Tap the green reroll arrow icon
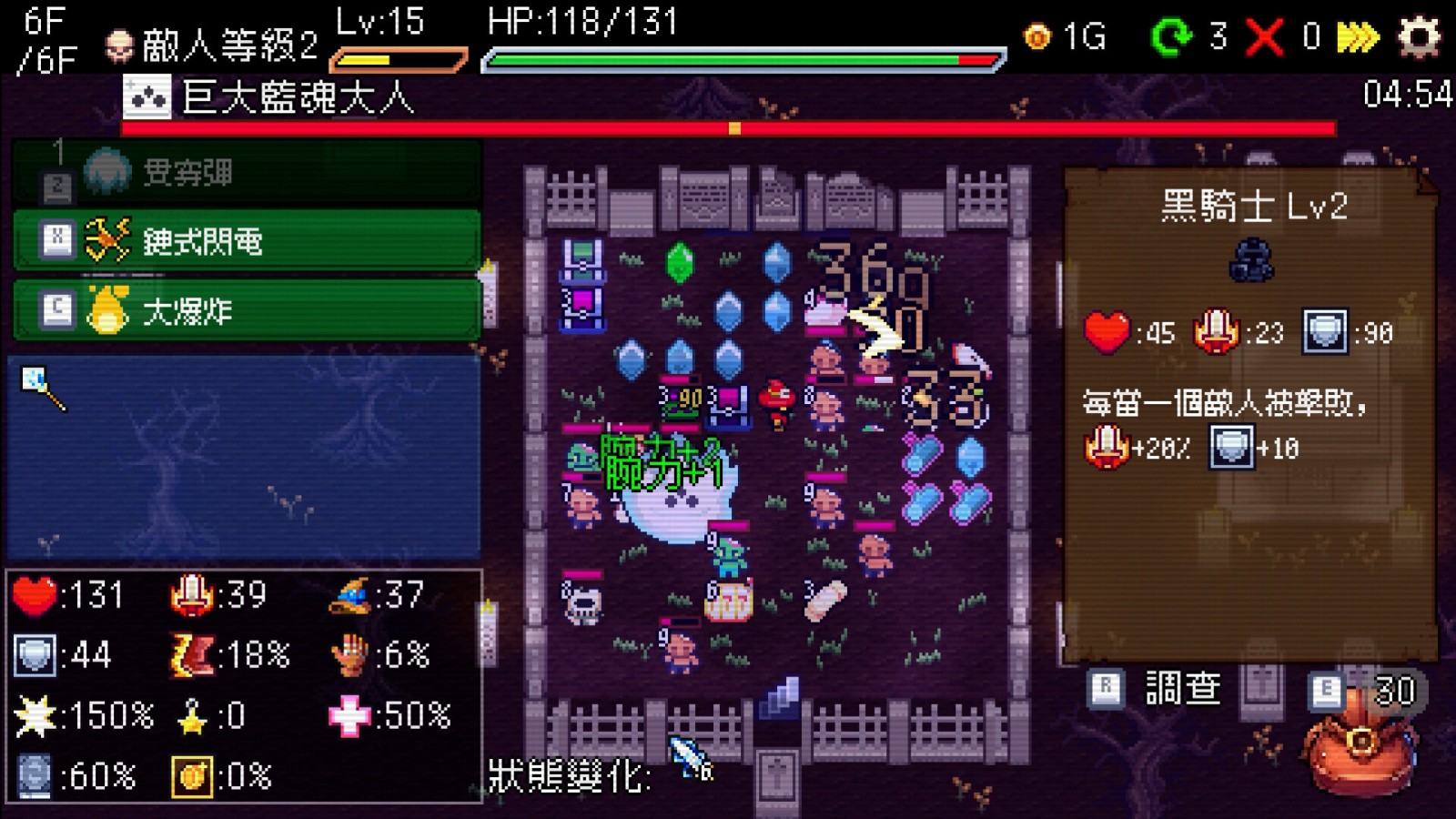This screenshot has width=1456, height=819. [1171, 37]
